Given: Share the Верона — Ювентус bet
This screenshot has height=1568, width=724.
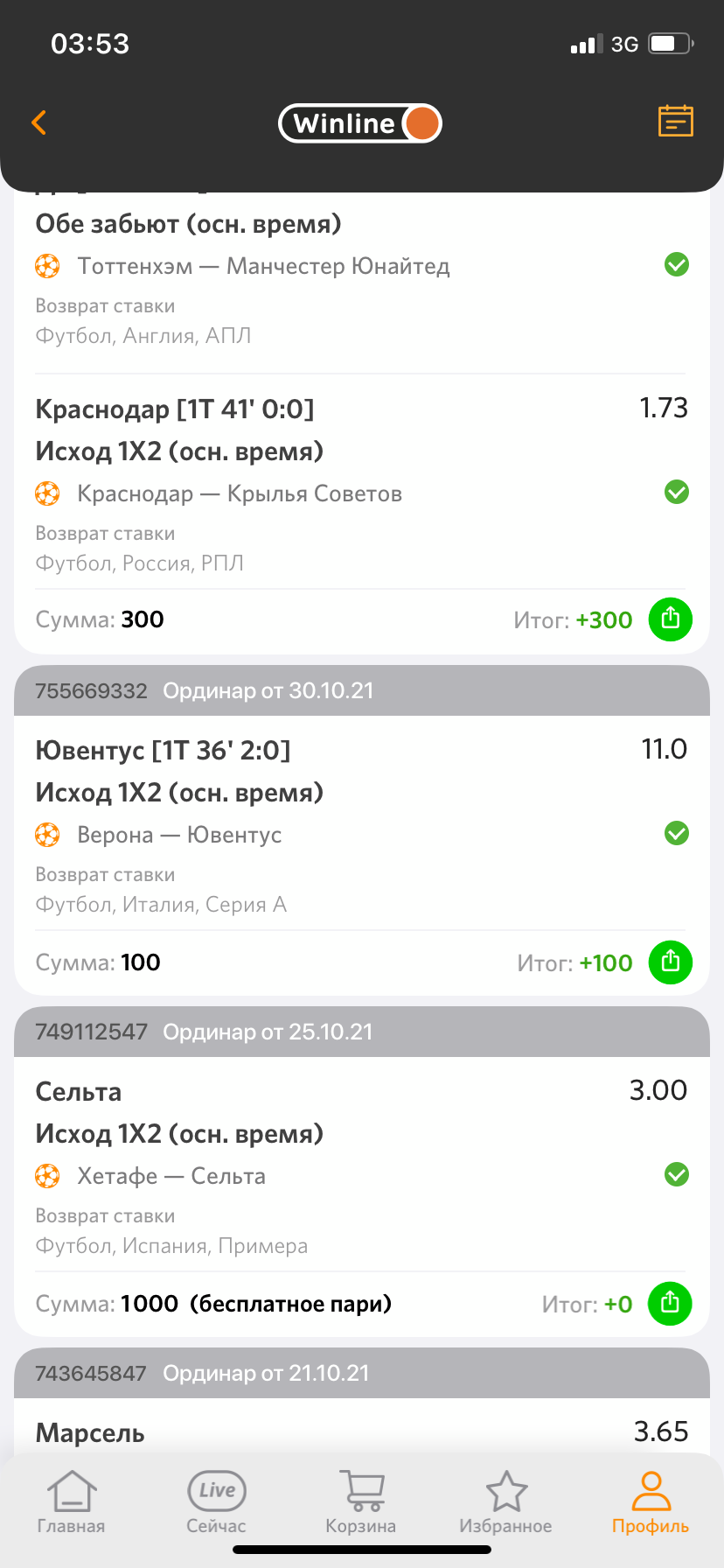Looking at the screenshot, I should 670,962.
